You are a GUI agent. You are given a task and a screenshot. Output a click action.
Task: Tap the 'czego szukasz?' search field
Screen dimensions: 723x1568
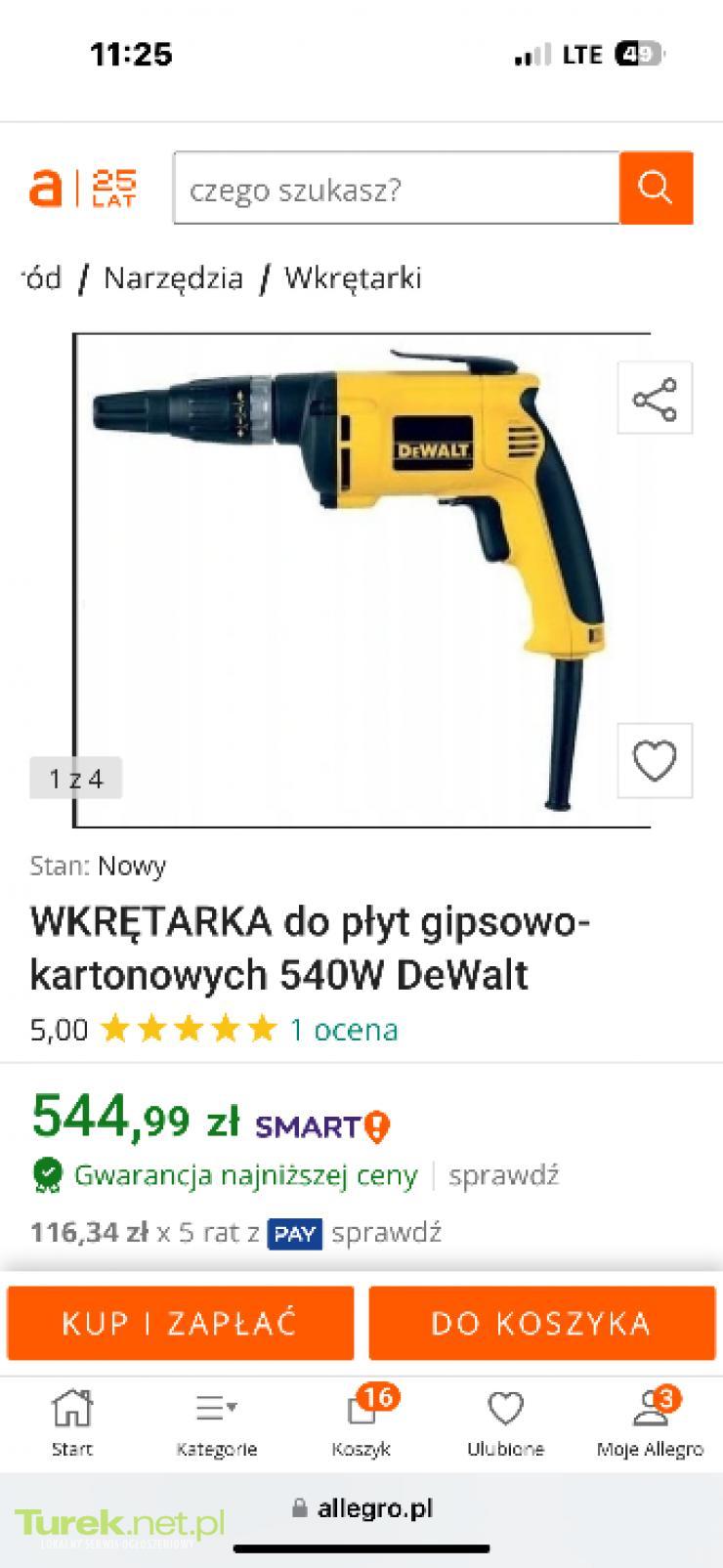397,189
